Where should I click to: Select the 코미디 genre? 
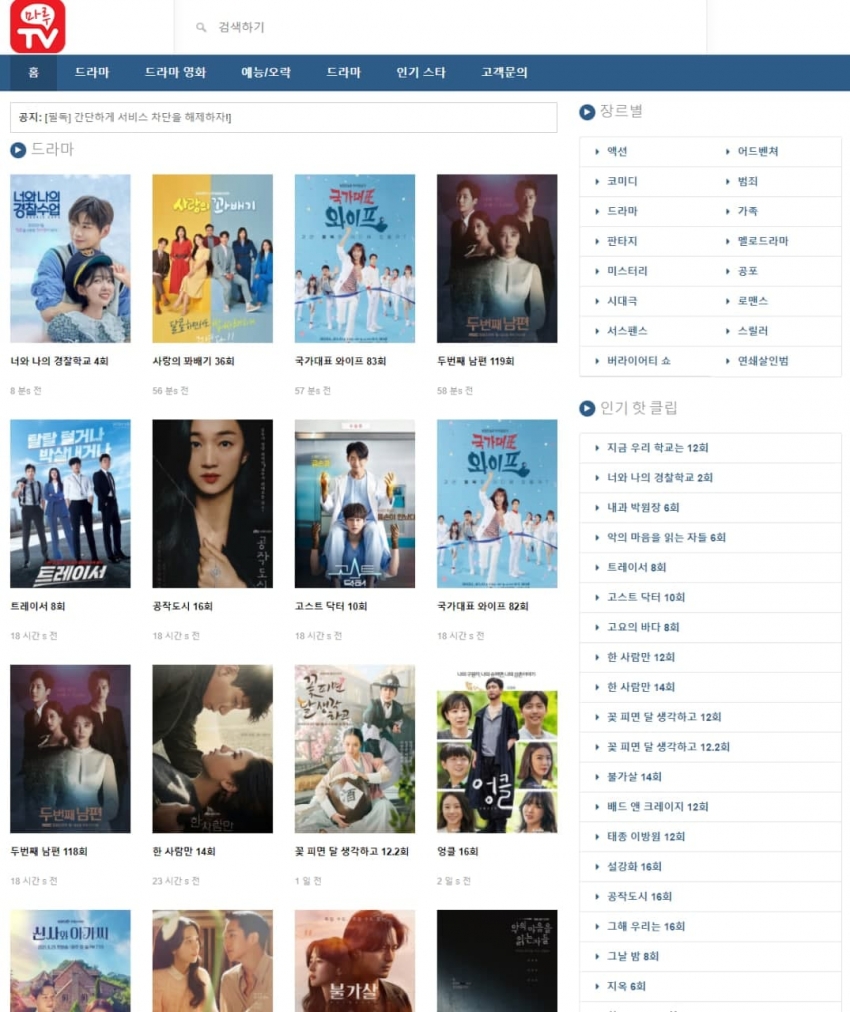[621, 181]
